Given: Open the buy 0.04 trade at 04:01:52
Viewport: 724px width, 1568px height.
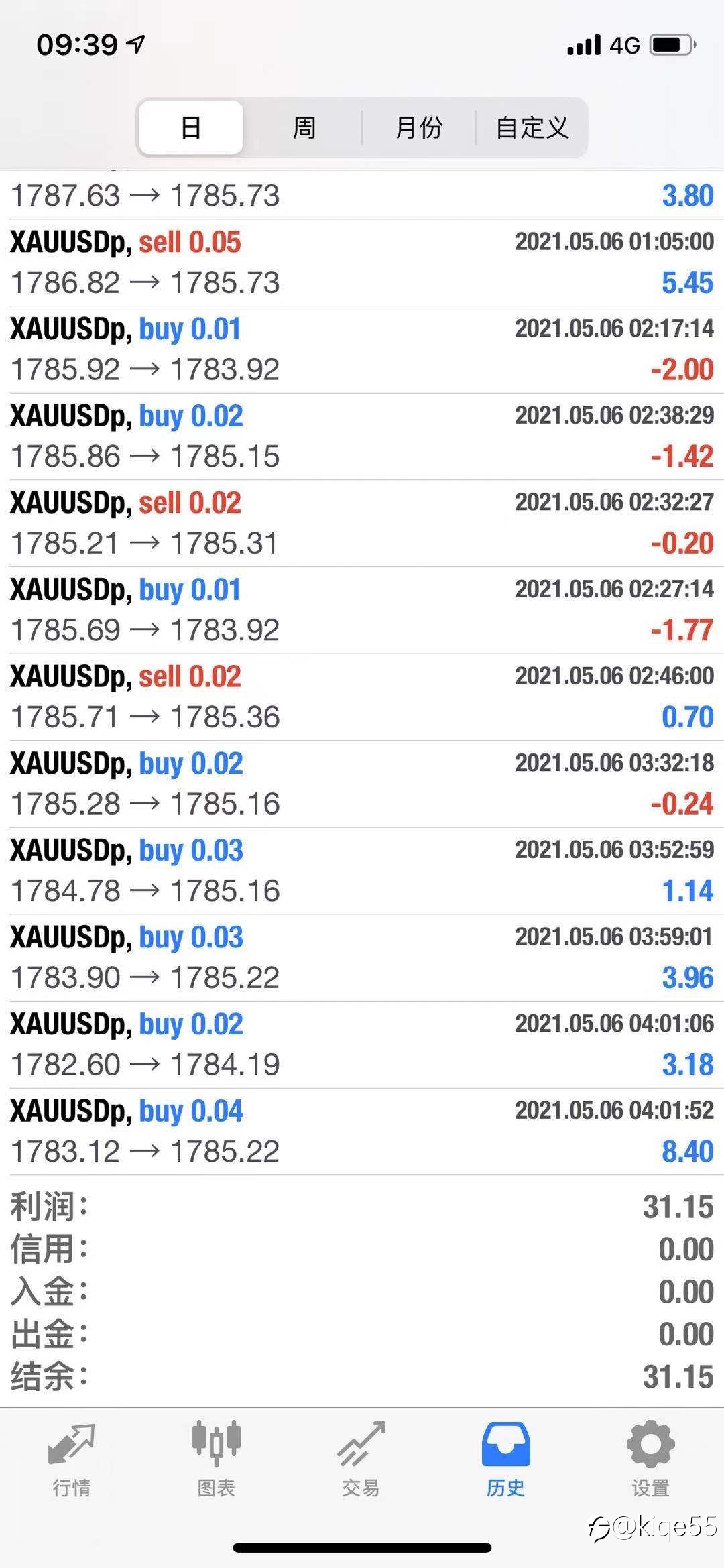Looking at the screenshot, I should pos(362,1132).
